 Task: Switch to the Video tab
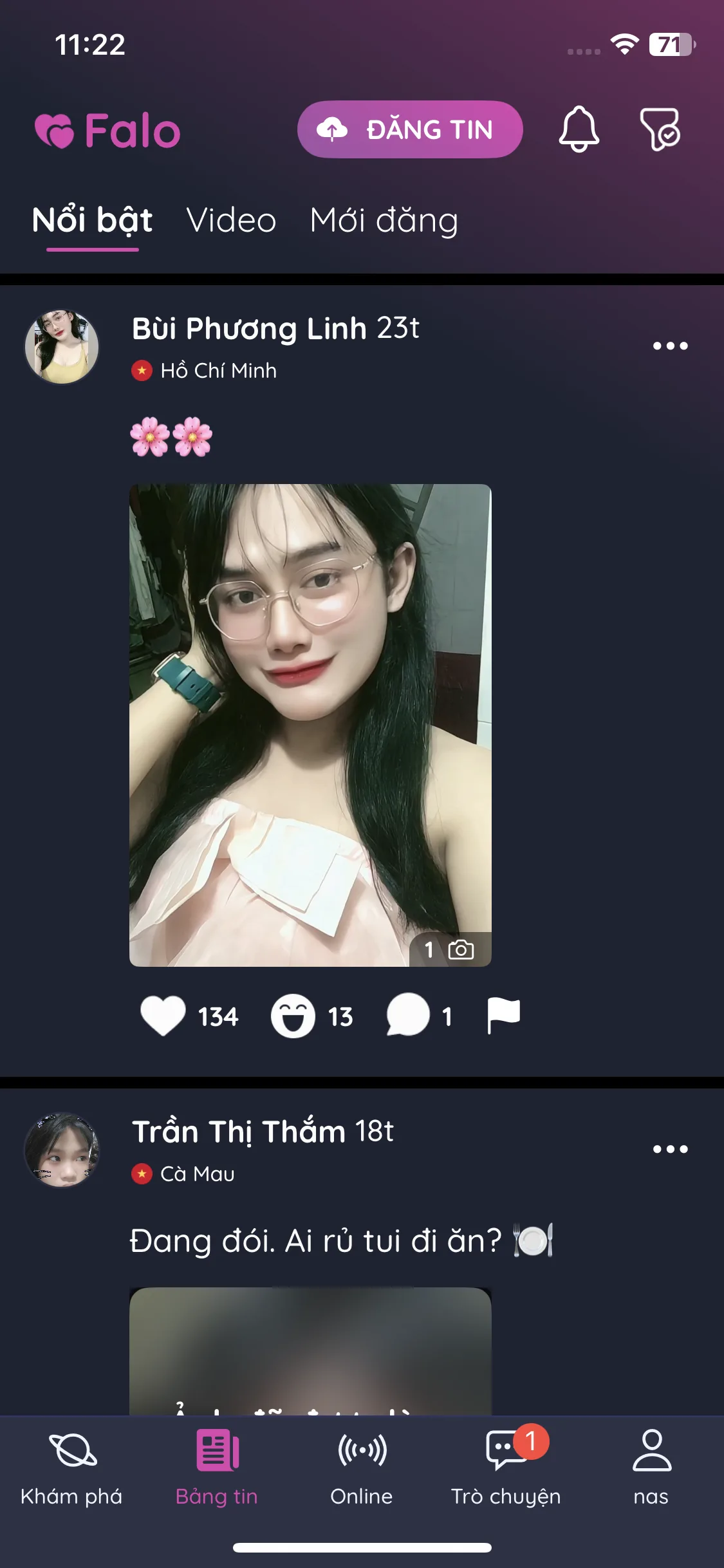click(231, 220)
